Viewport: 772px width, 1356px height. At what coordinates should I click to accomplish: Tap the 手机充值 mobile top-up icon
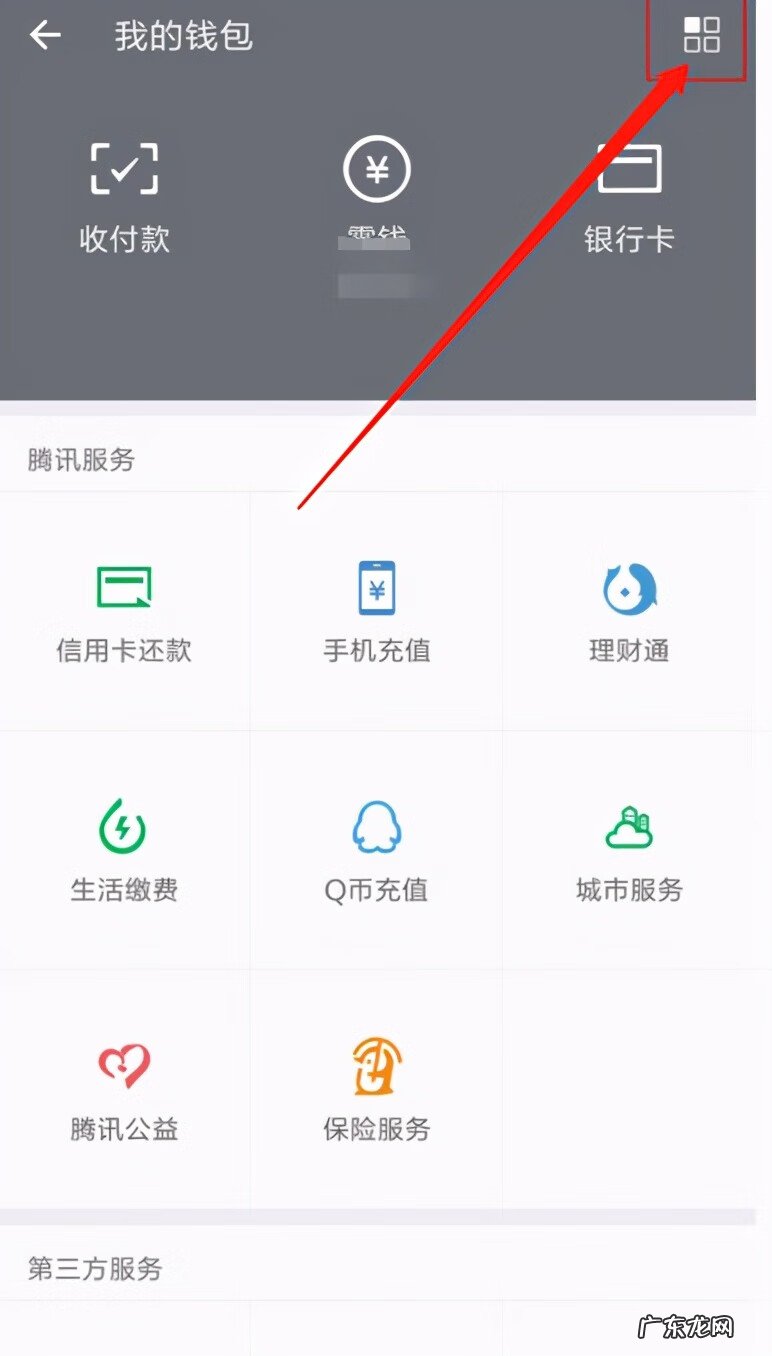pyautogui.click(x=375, y=588)
